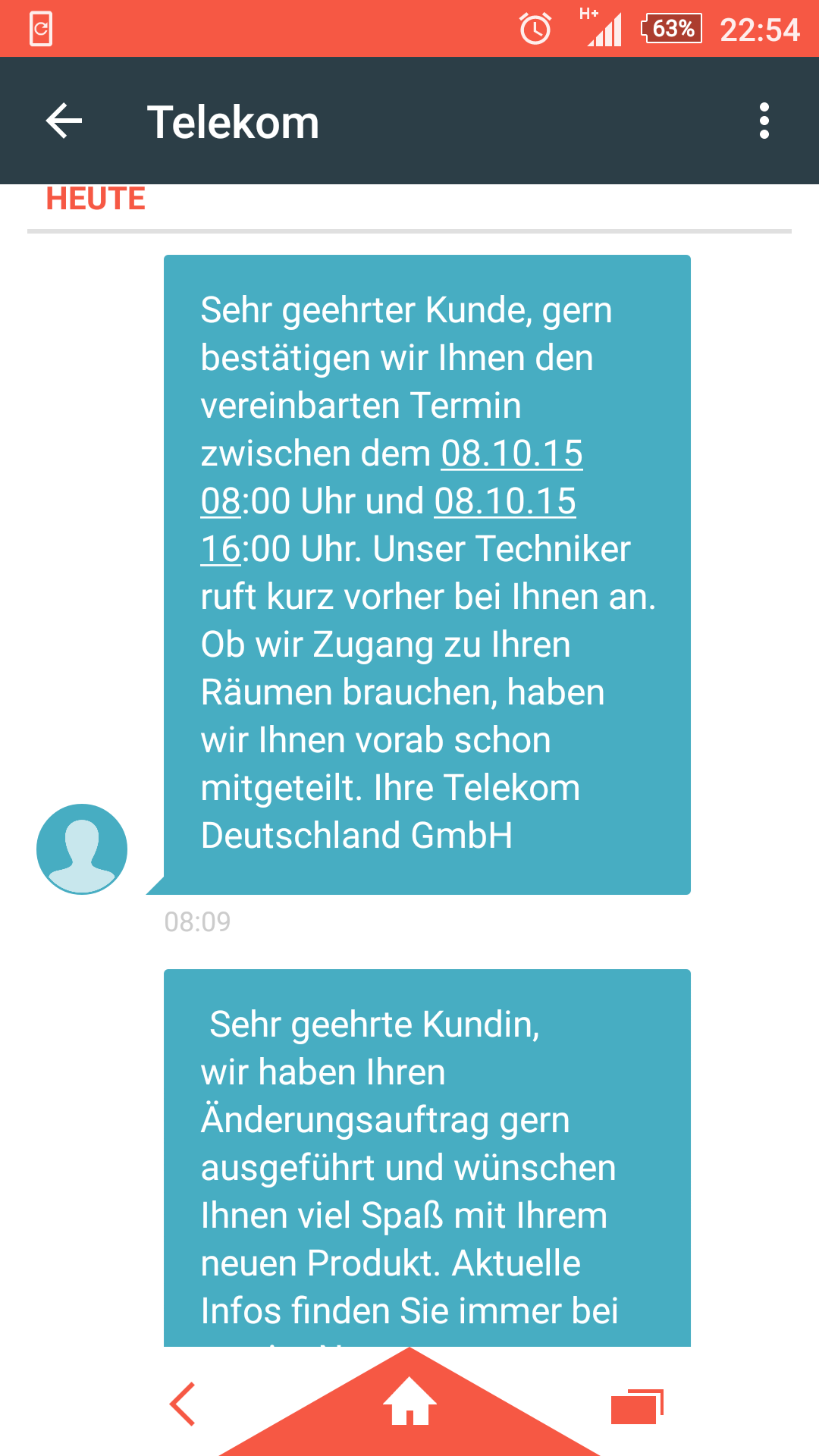The height and width of the screenshot is (1456, 819).
Task: Go back from the Telekom conversation
Action: 64,121
